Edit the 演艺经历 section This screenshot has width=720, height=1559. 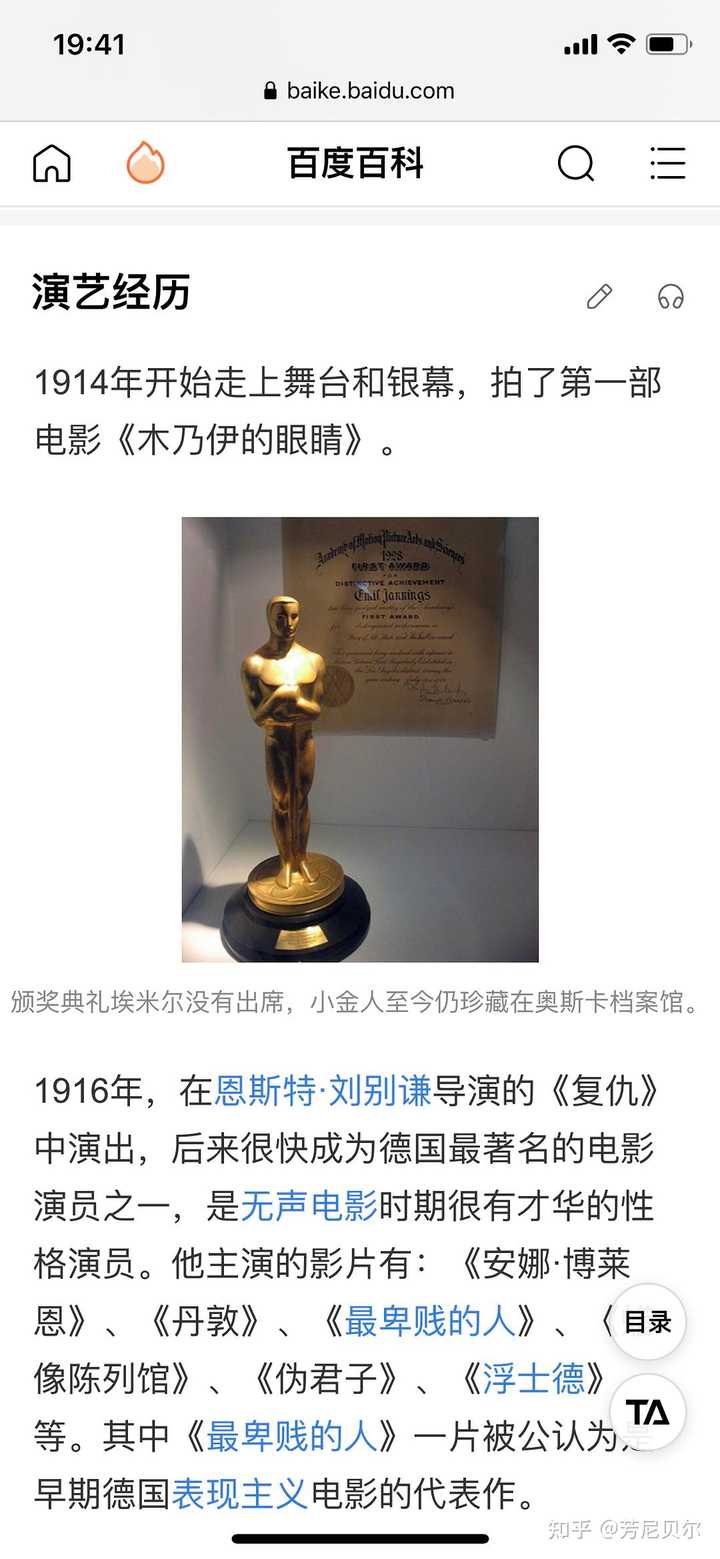pyautogui.click(x=599, y=296)
